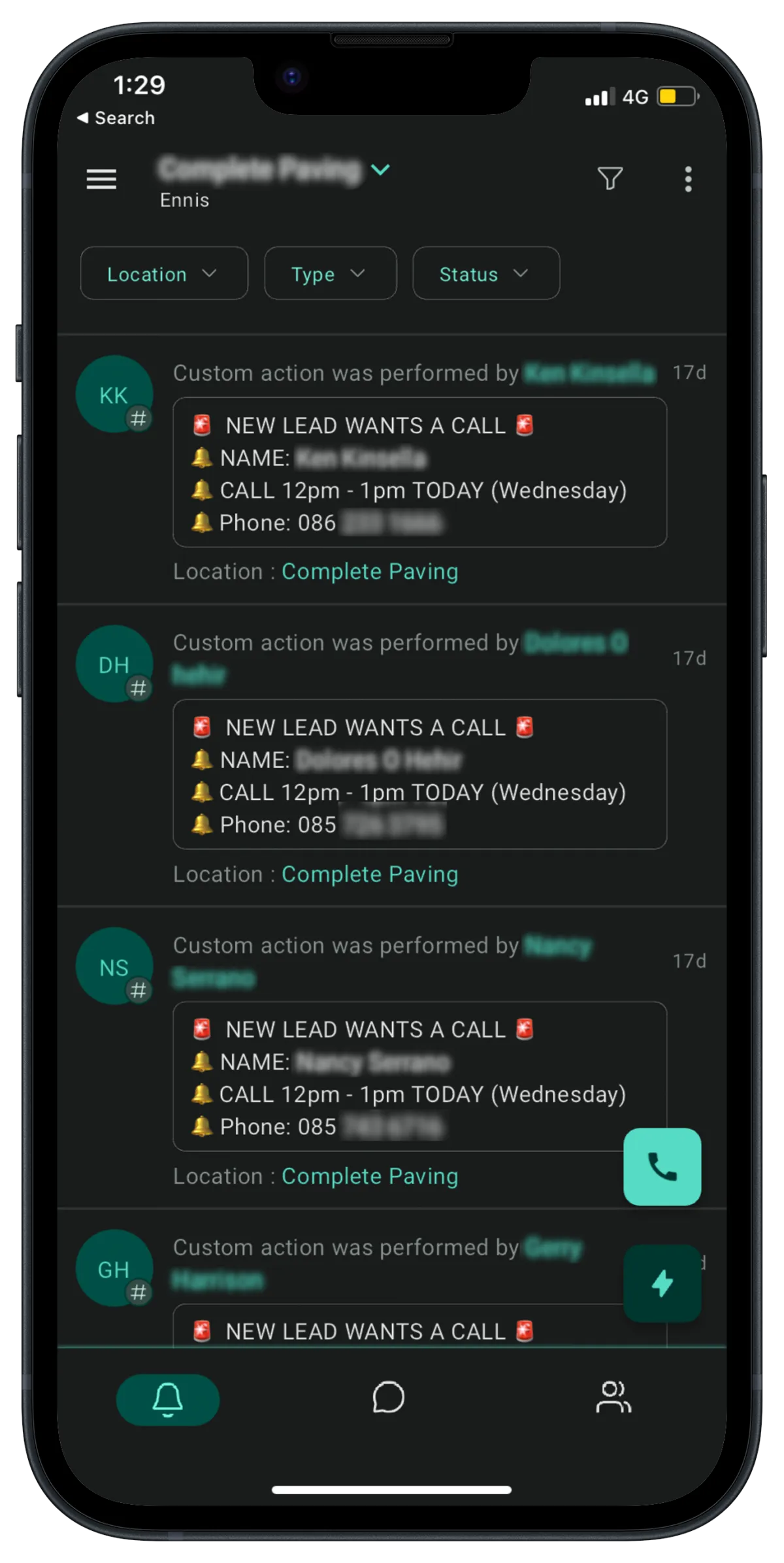The height and width of the screenshot is (1563, 784).
Task: Tap the funnel filter icon
Action: [610, 178]
